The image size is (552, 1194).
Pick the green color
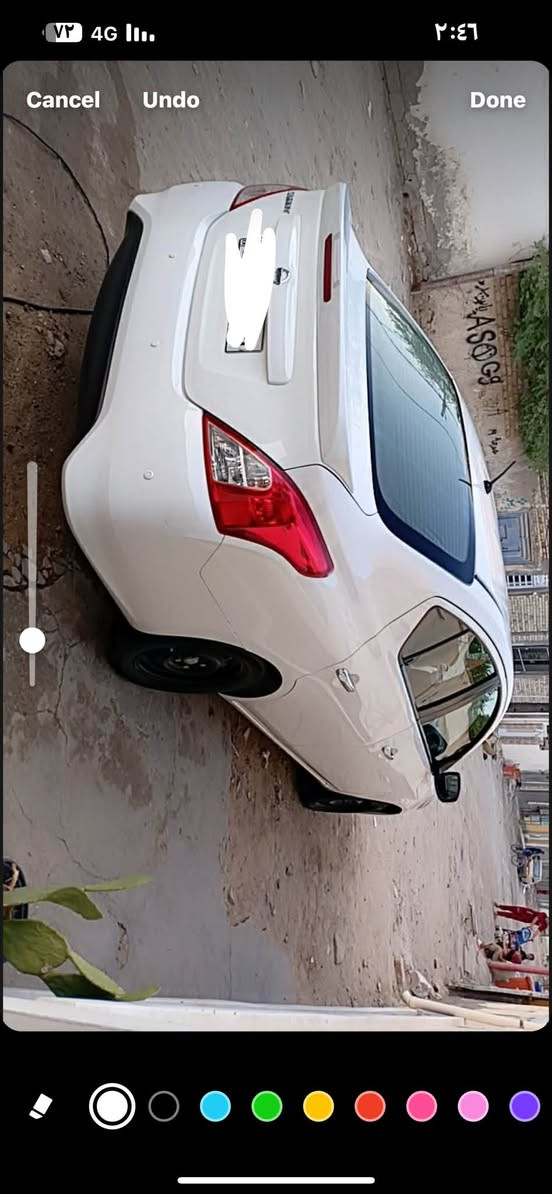point(267,1106)
